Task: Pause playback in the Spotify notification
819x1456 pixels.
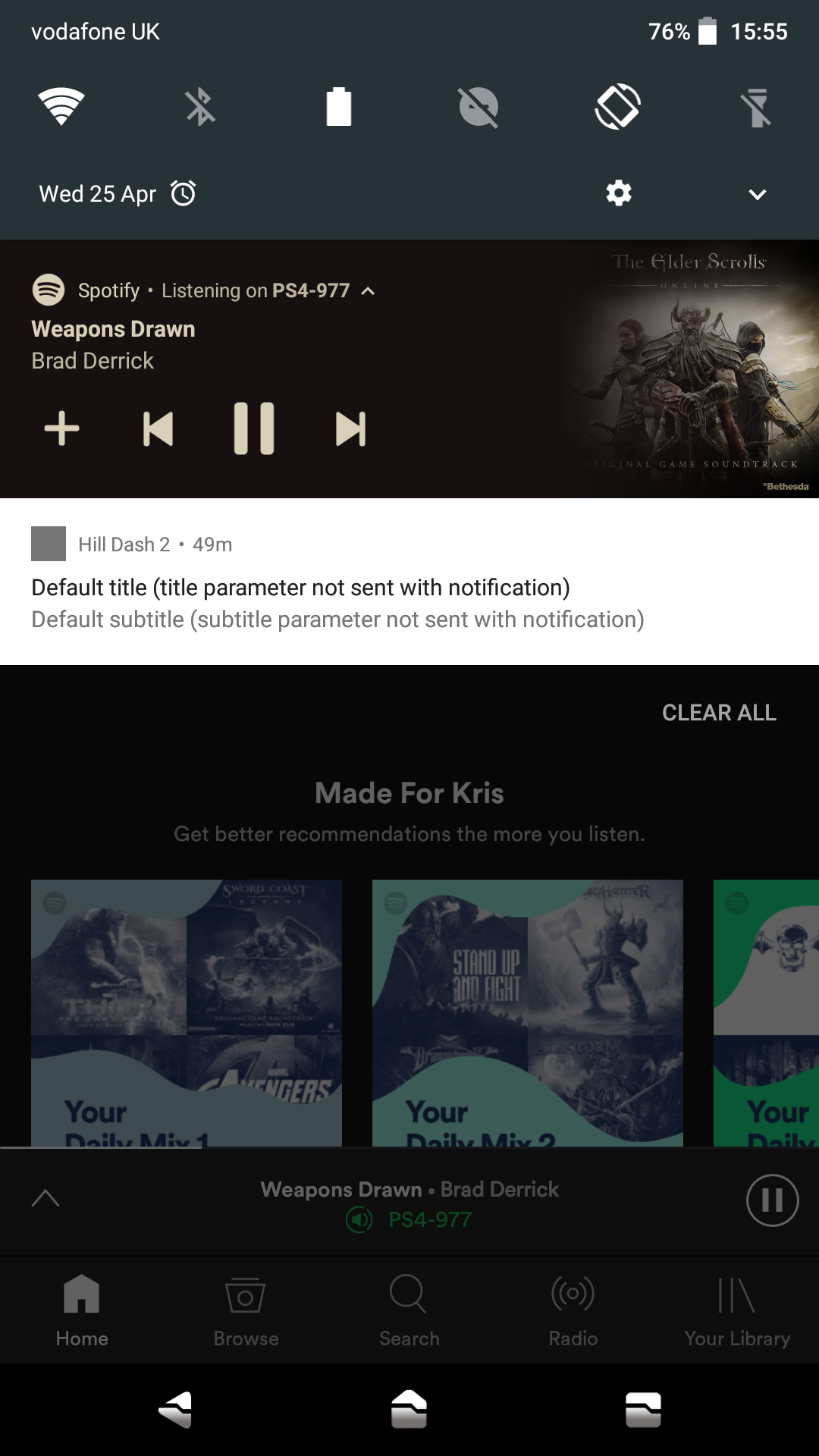Action: pyautogui.click(x=254, y=428)
